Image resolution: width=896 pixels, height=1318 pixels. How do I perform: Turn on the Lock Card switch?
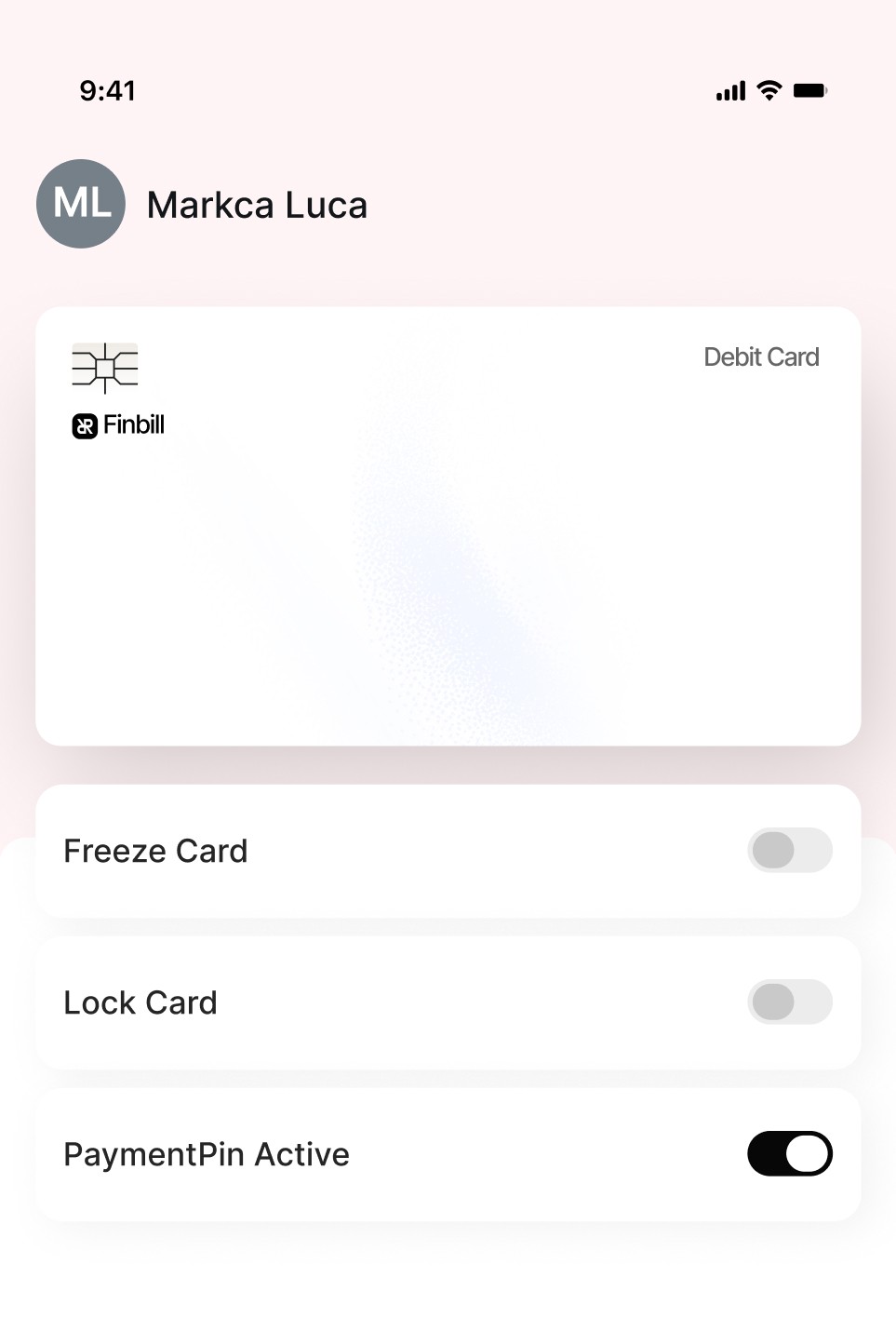point(789,1002)
